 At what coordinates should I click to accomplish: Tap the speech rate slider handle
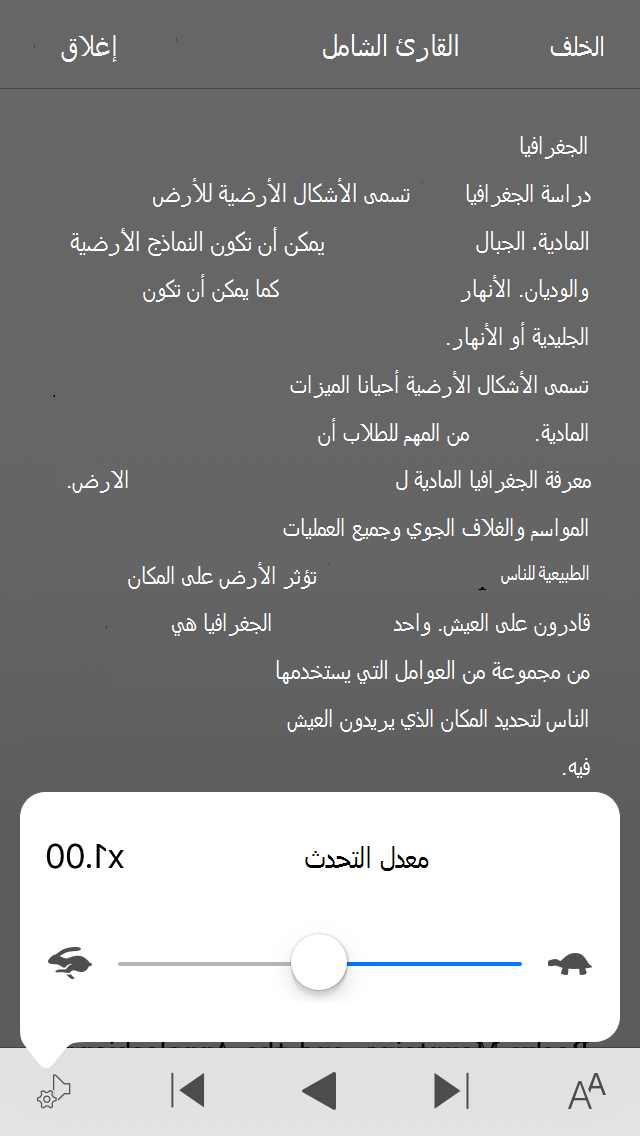[319, 962]
